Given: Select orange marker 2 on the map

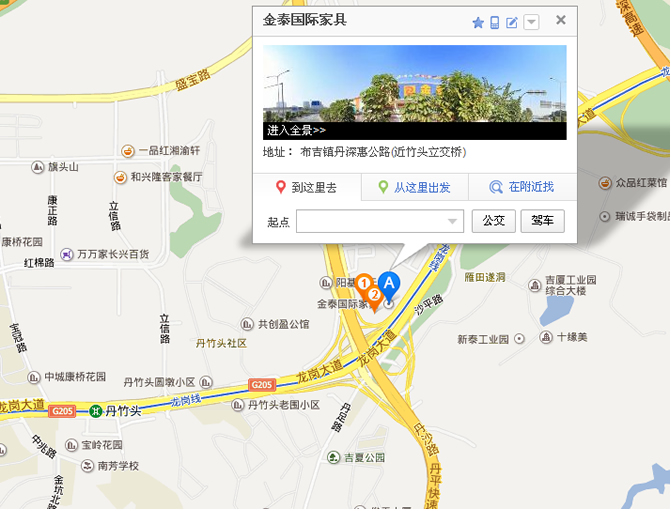Looking at the screenshot, I should (x=375, y=297).
